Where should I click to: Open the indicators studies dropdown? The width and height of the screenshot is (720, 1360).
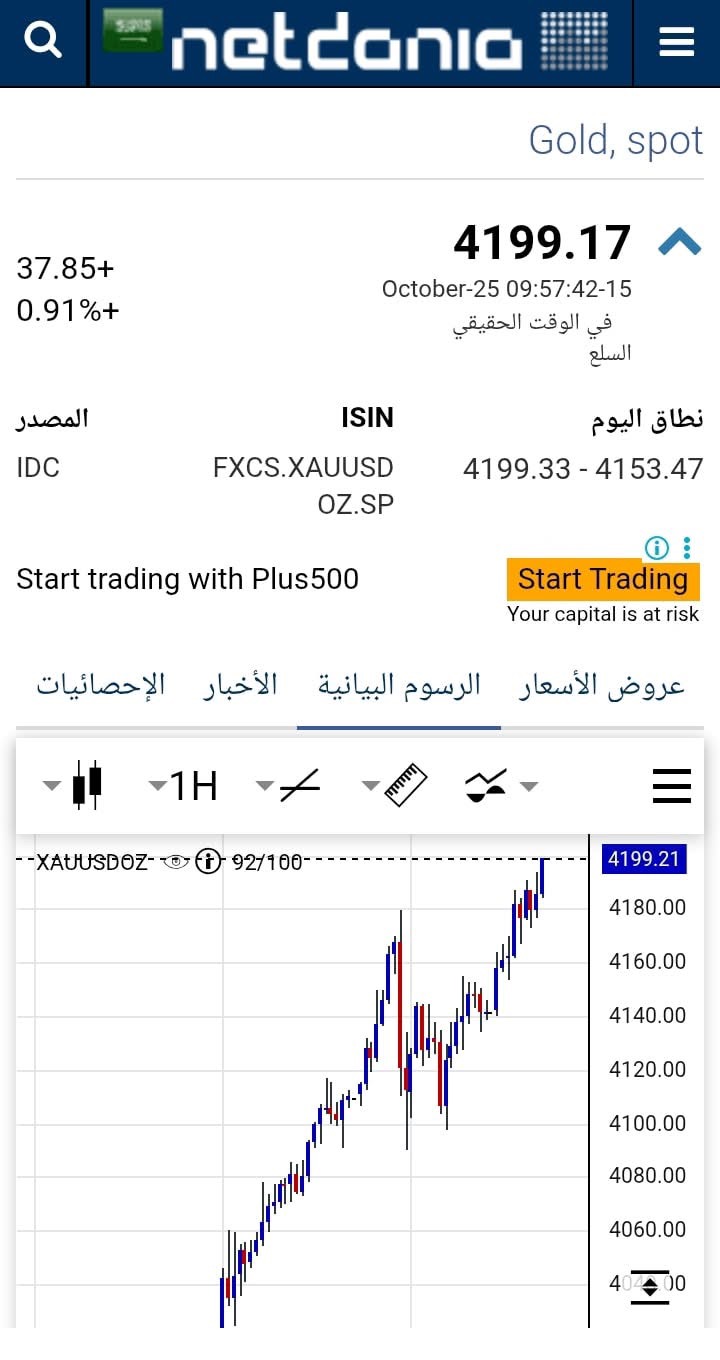pos(501,785)
